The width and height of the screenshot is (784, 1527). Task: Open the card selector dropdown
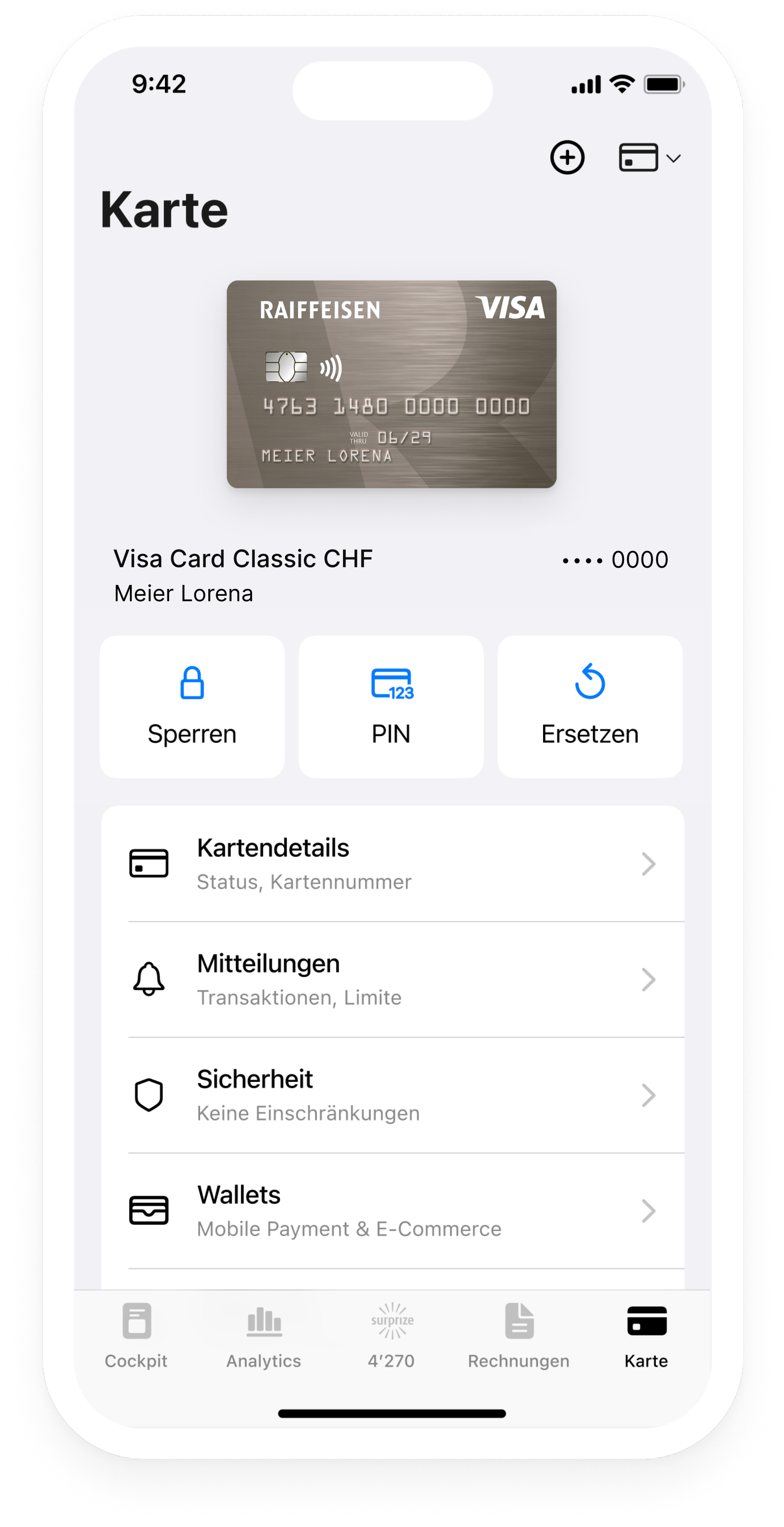649,158
